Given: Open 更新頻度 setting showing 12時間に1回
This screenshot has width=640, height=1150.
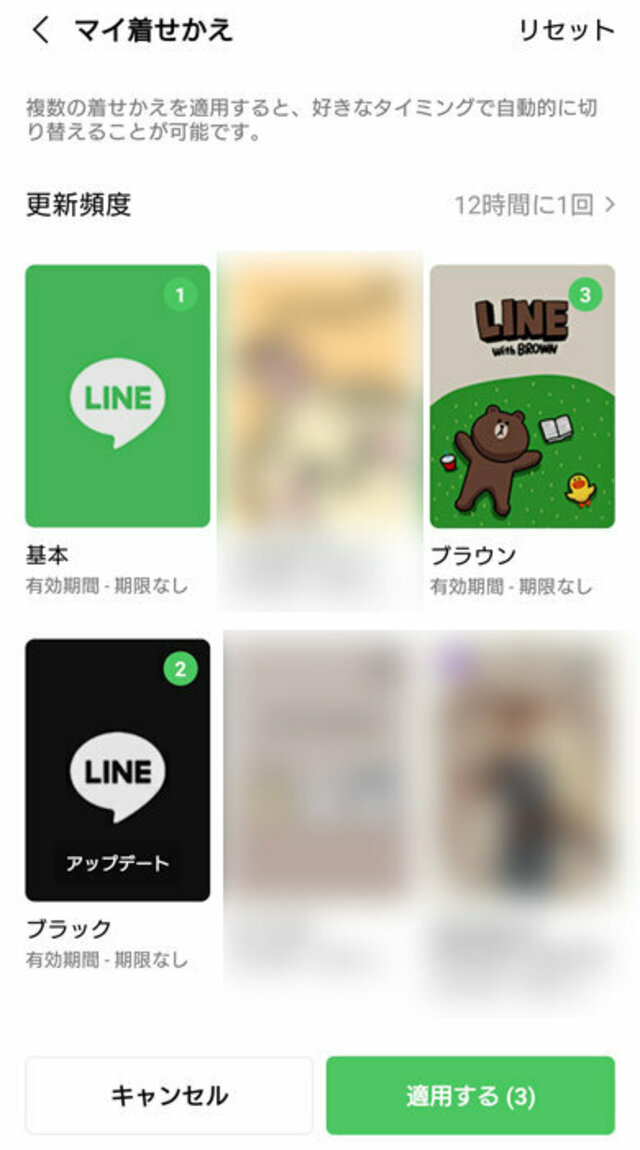Looking at the screenshot, I should point(535,206).
